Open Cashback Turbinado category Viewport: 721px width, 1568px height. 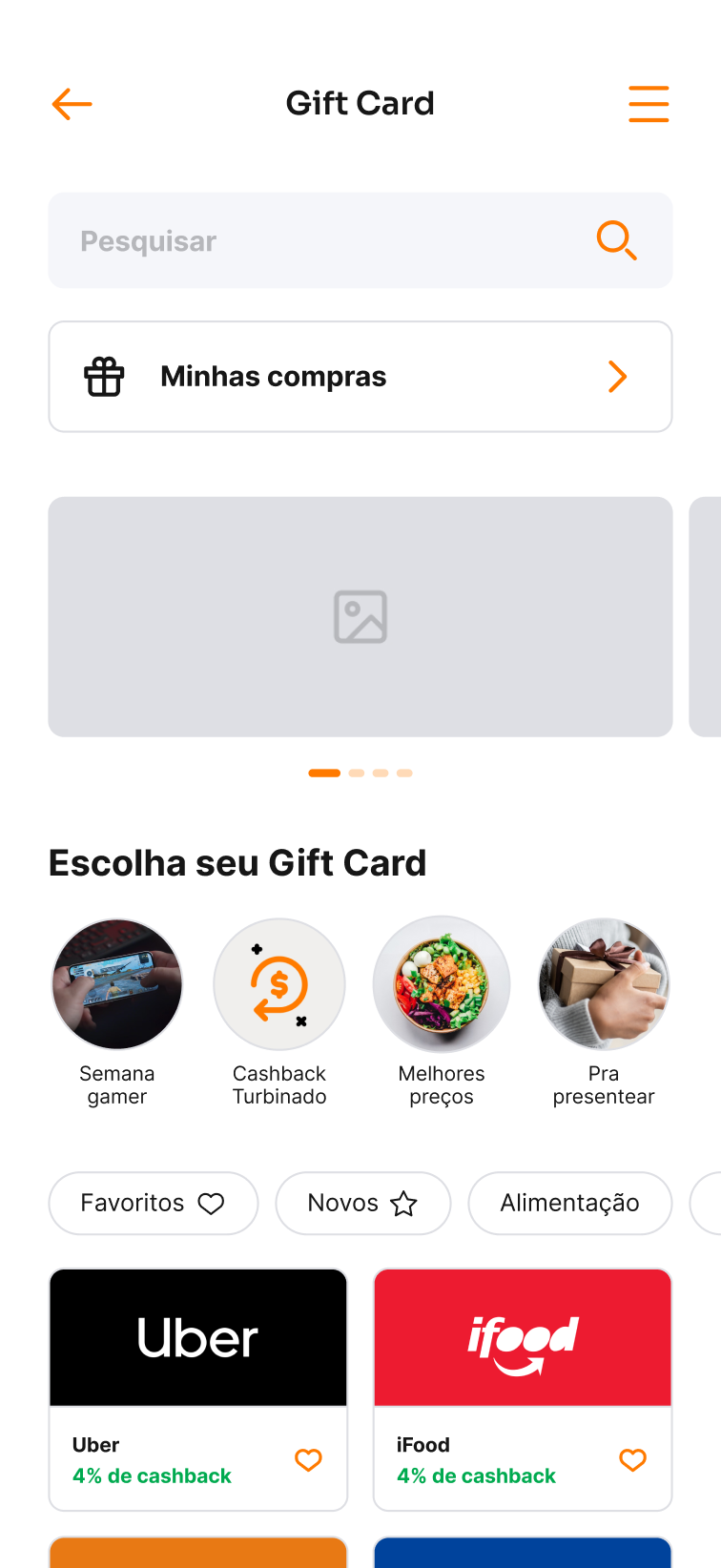pyautogui.click(x=279, y=985)
